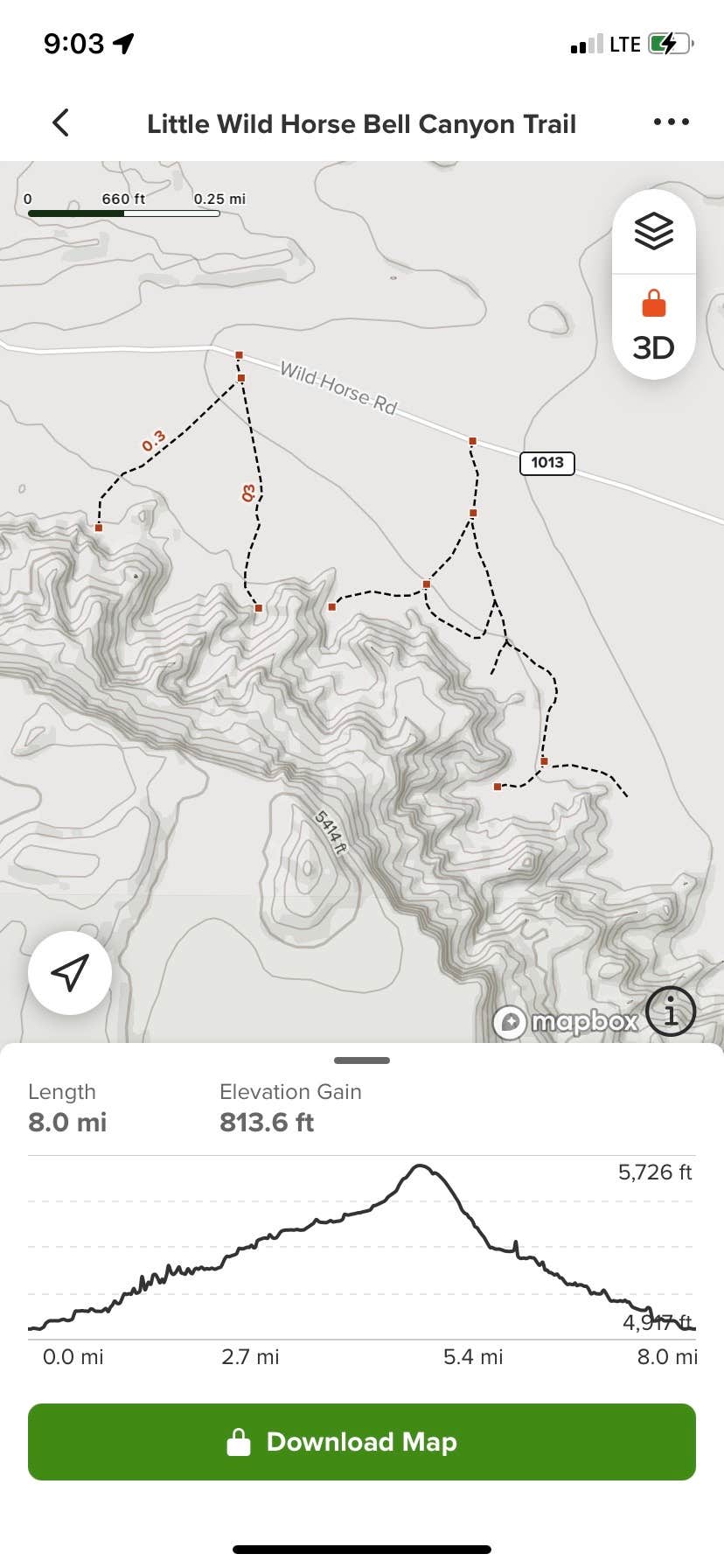Open the three-dot overflow menu

[x=671, y=122]
